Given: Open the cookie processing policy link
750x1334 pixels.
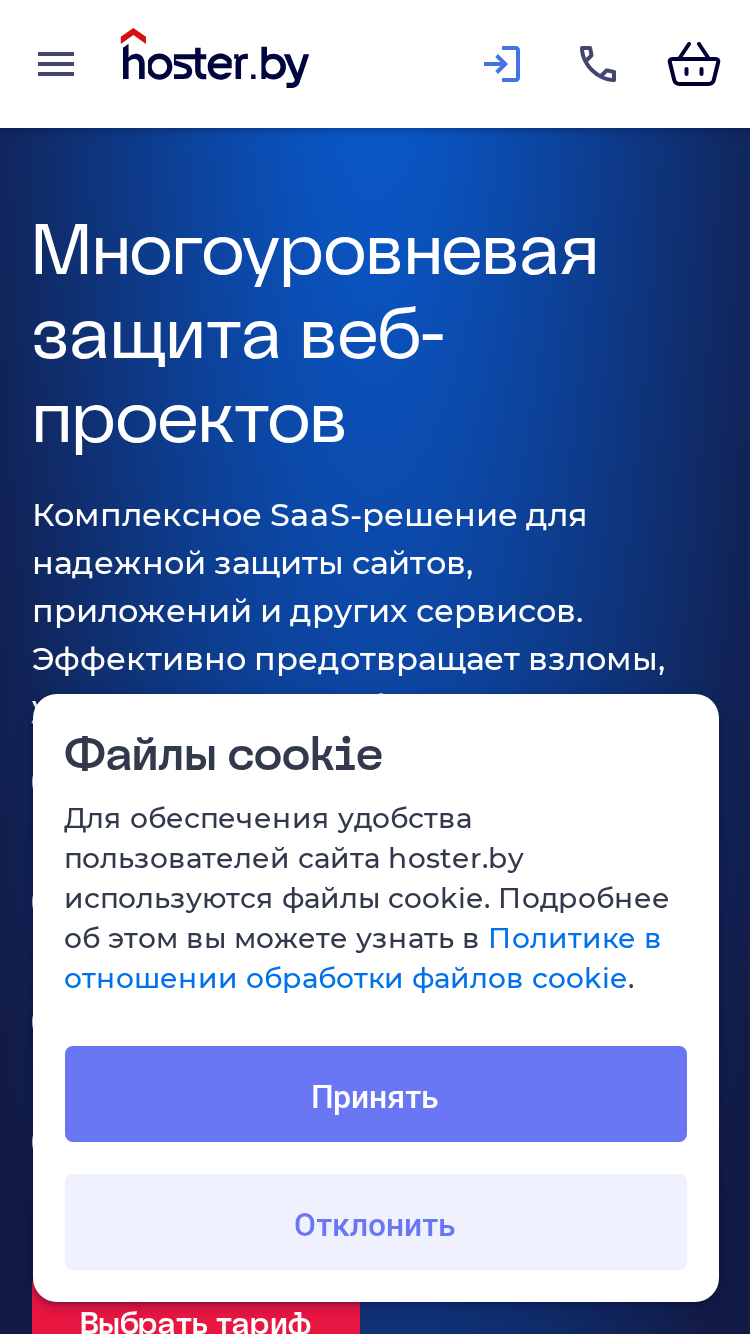Looking at the screenshot, I should tap(363, 958).
